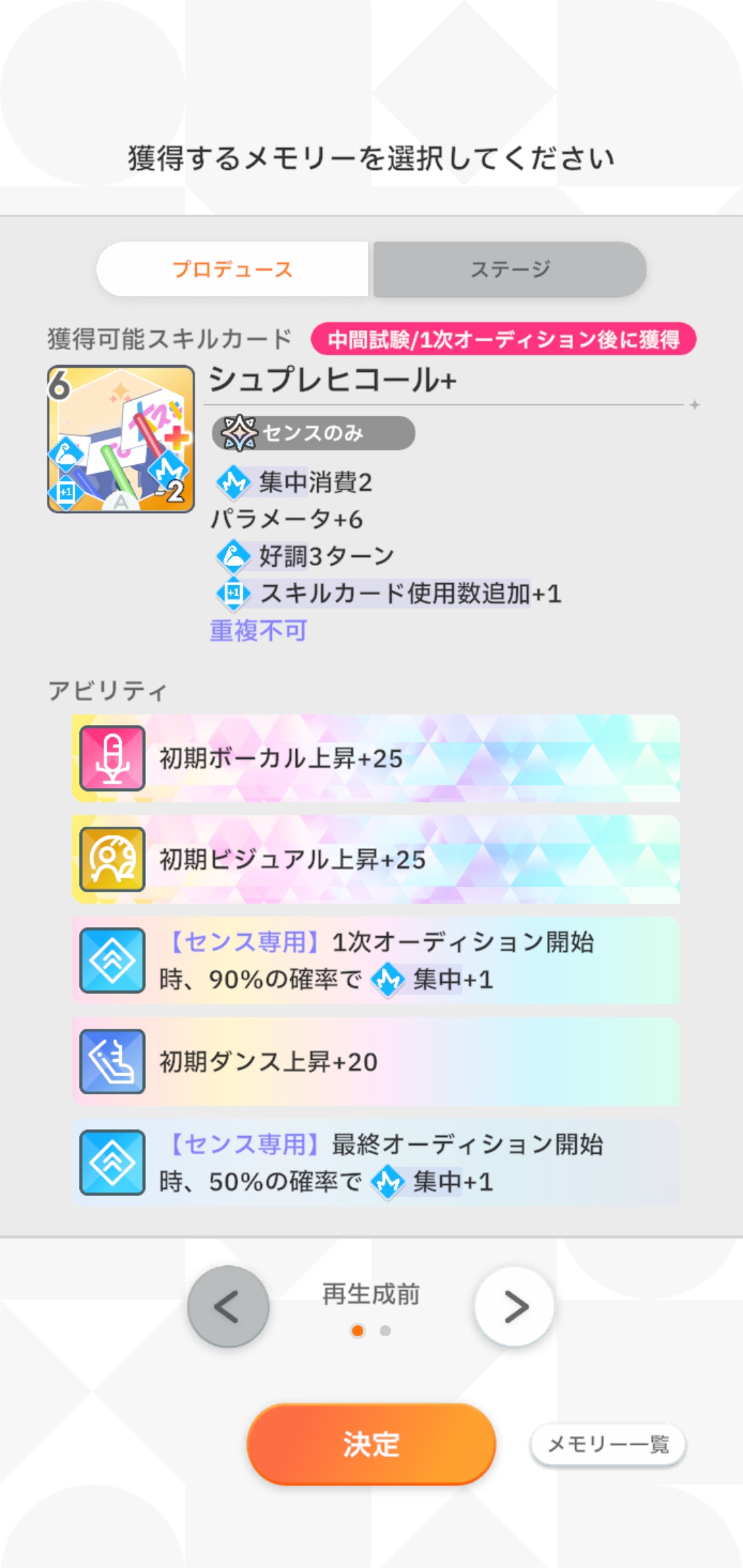
Task: Go to previous memory with left arrow
Action: pyautogui.click(x=228, y=1307)
